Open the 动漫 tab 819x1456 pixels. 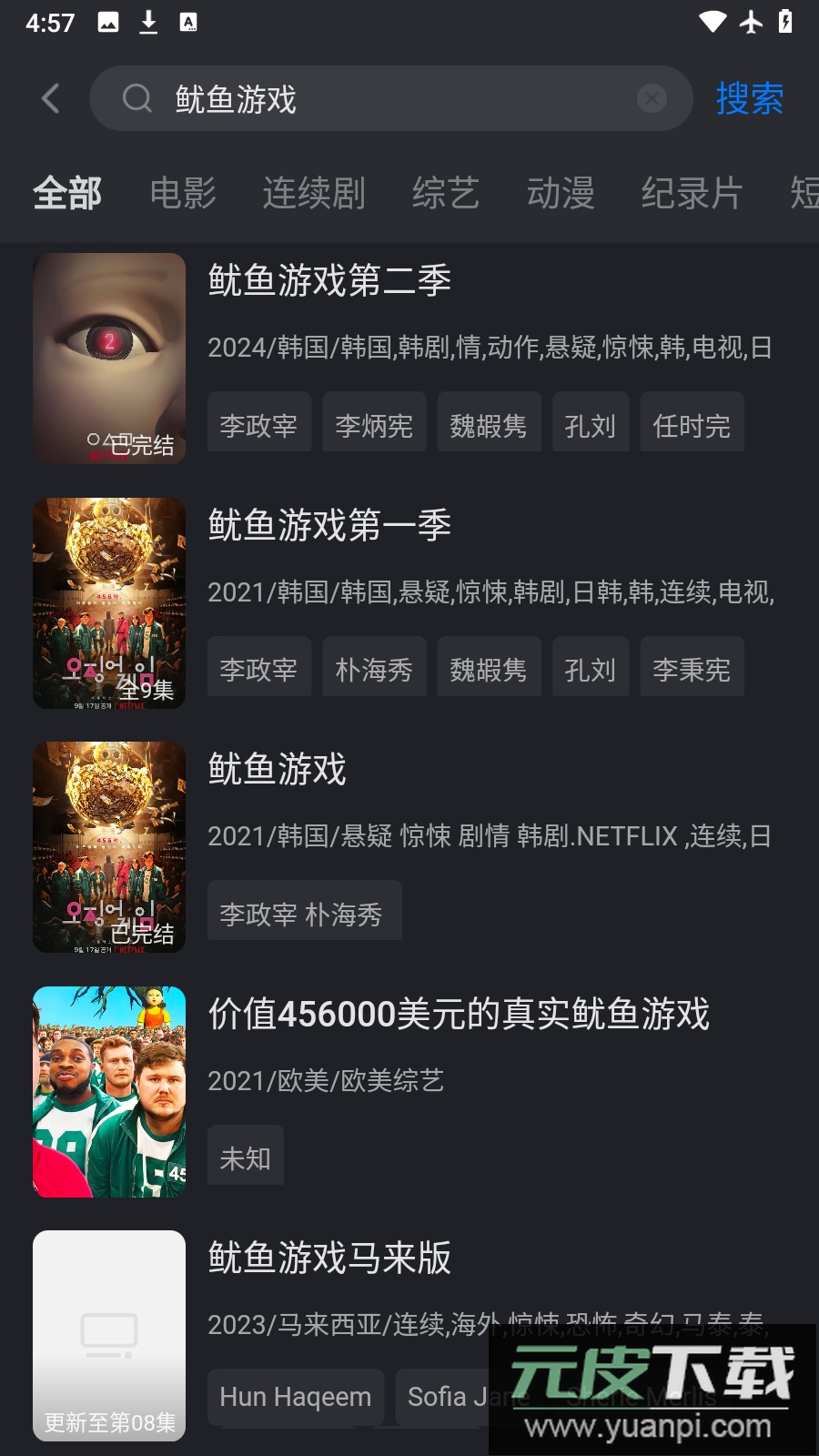pyautogui.click(x=561, y=193)
